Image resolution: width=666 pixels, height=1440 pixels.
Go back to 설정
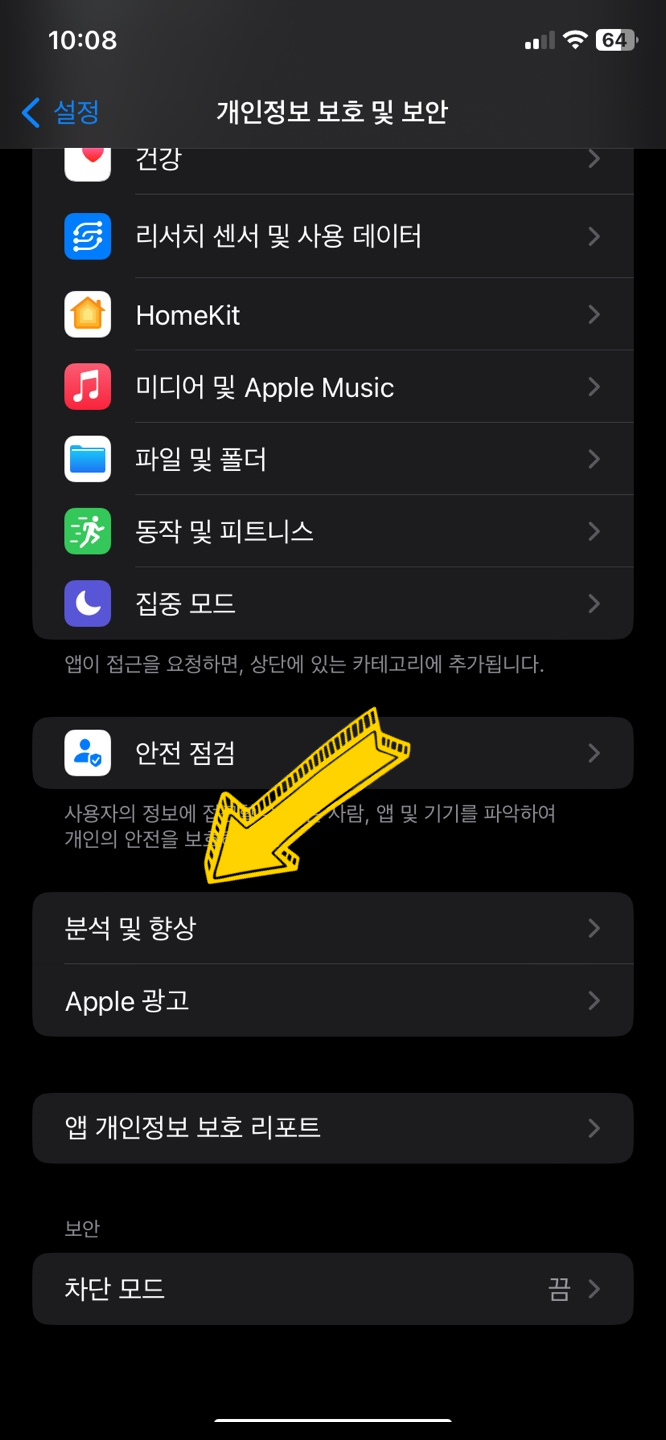60,112
